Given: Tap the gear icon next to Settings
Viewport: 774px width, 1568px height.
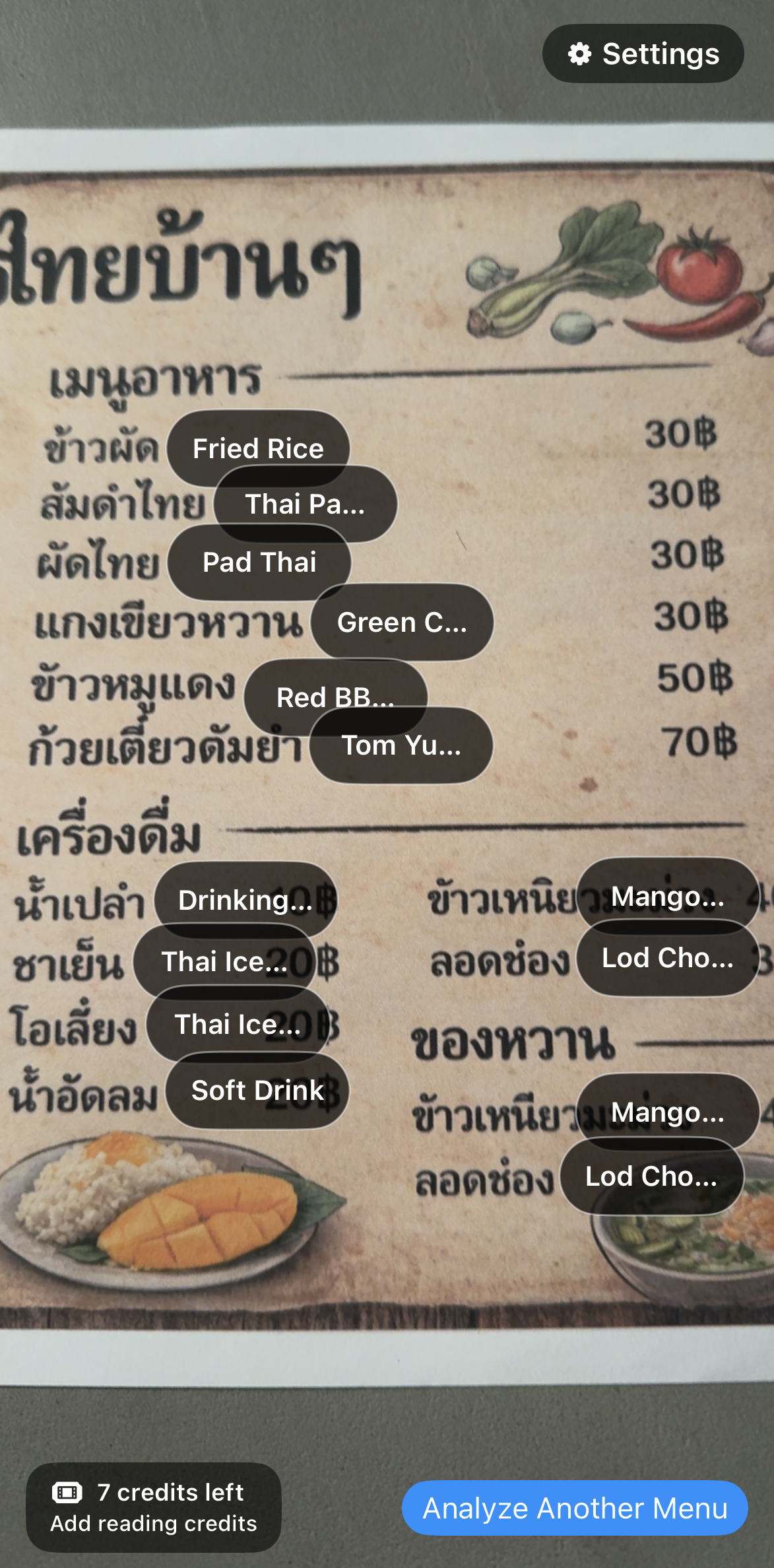Looking at the screenshot, I should tap(579, 53).
